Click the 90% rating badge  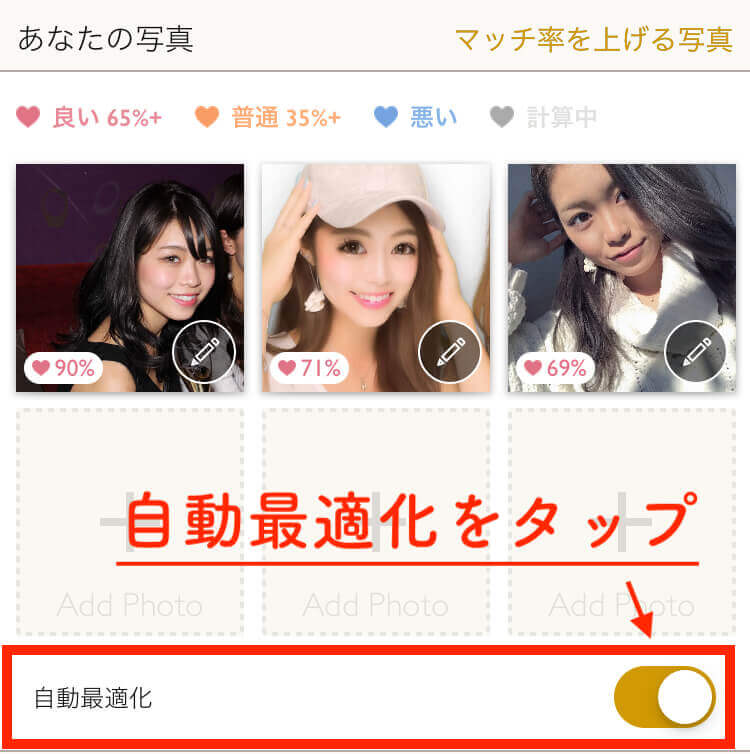coord(60,368)
